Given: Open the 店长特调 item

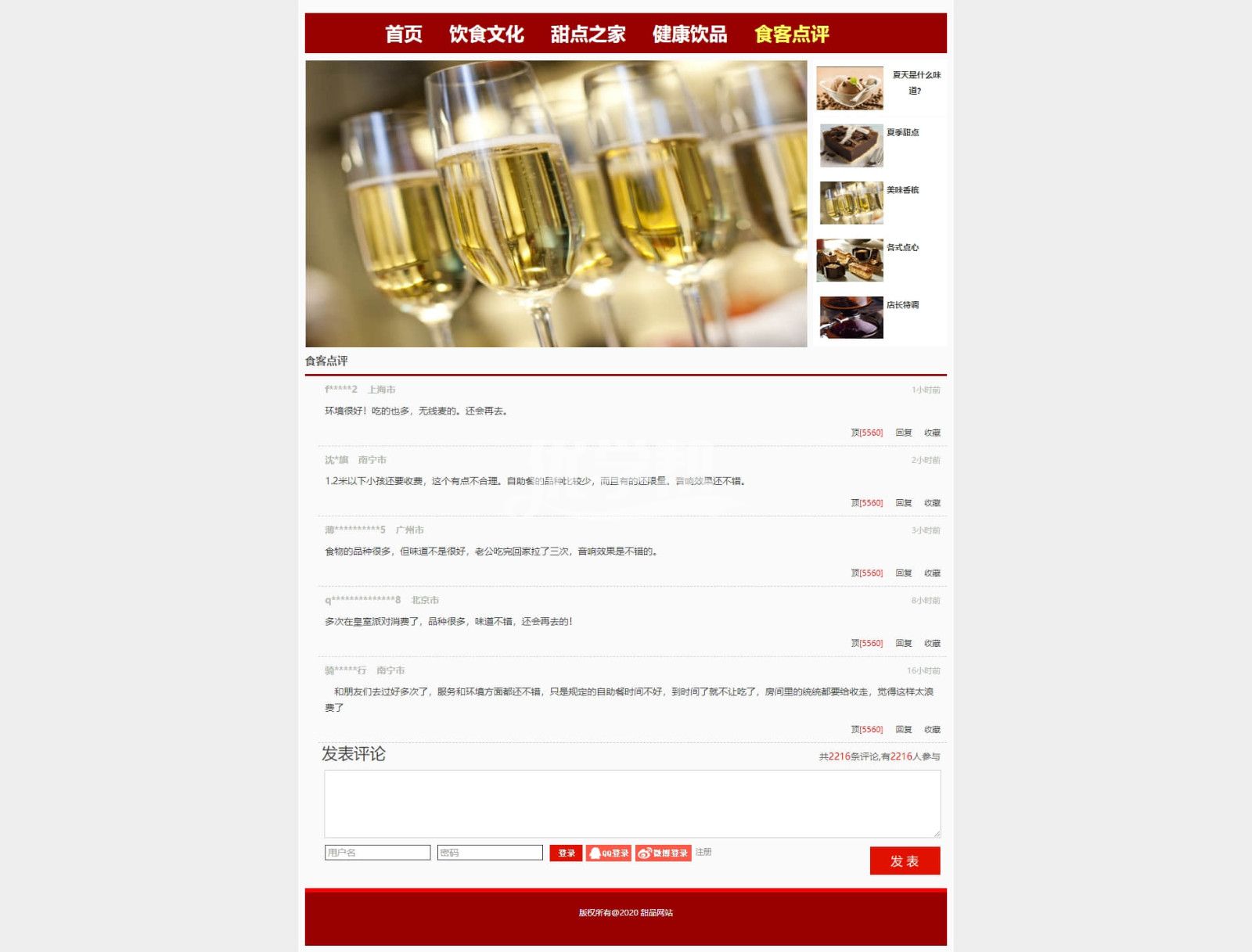Looking at the screenshot, I should click(x=851, y=318).
